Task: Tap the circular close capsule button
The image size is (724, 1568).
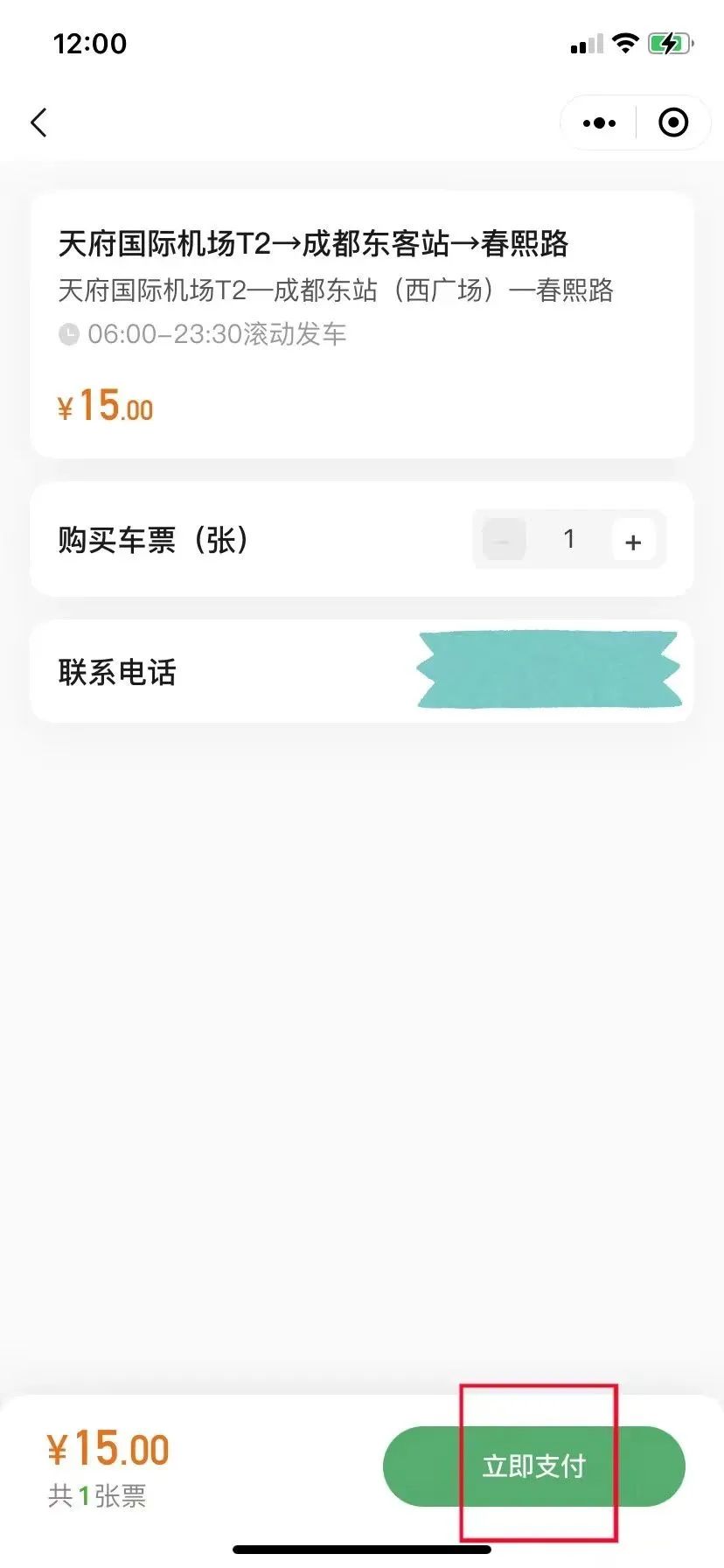Action: pyautogui.click(x=673, y=122)
